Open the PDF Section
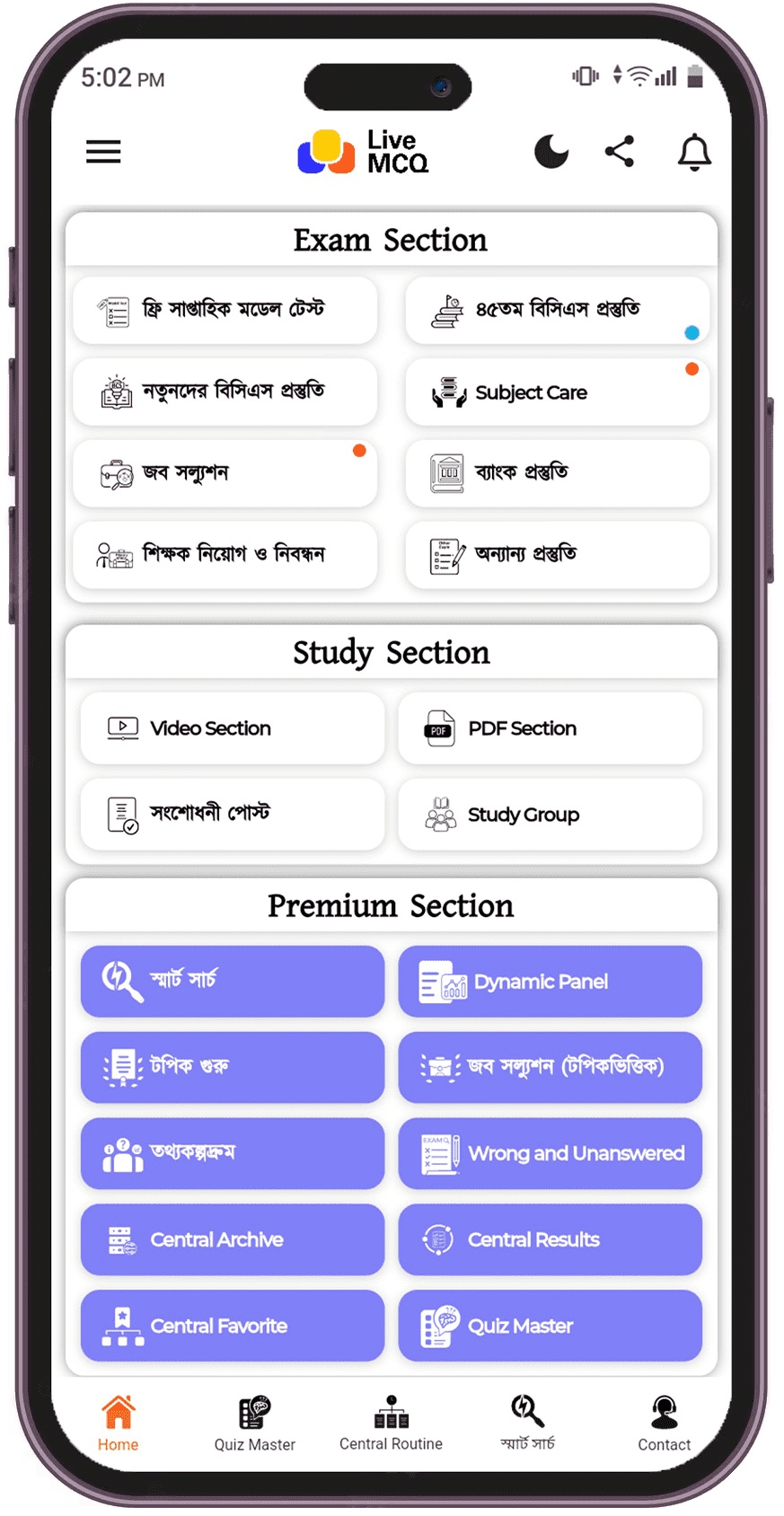 550,728
